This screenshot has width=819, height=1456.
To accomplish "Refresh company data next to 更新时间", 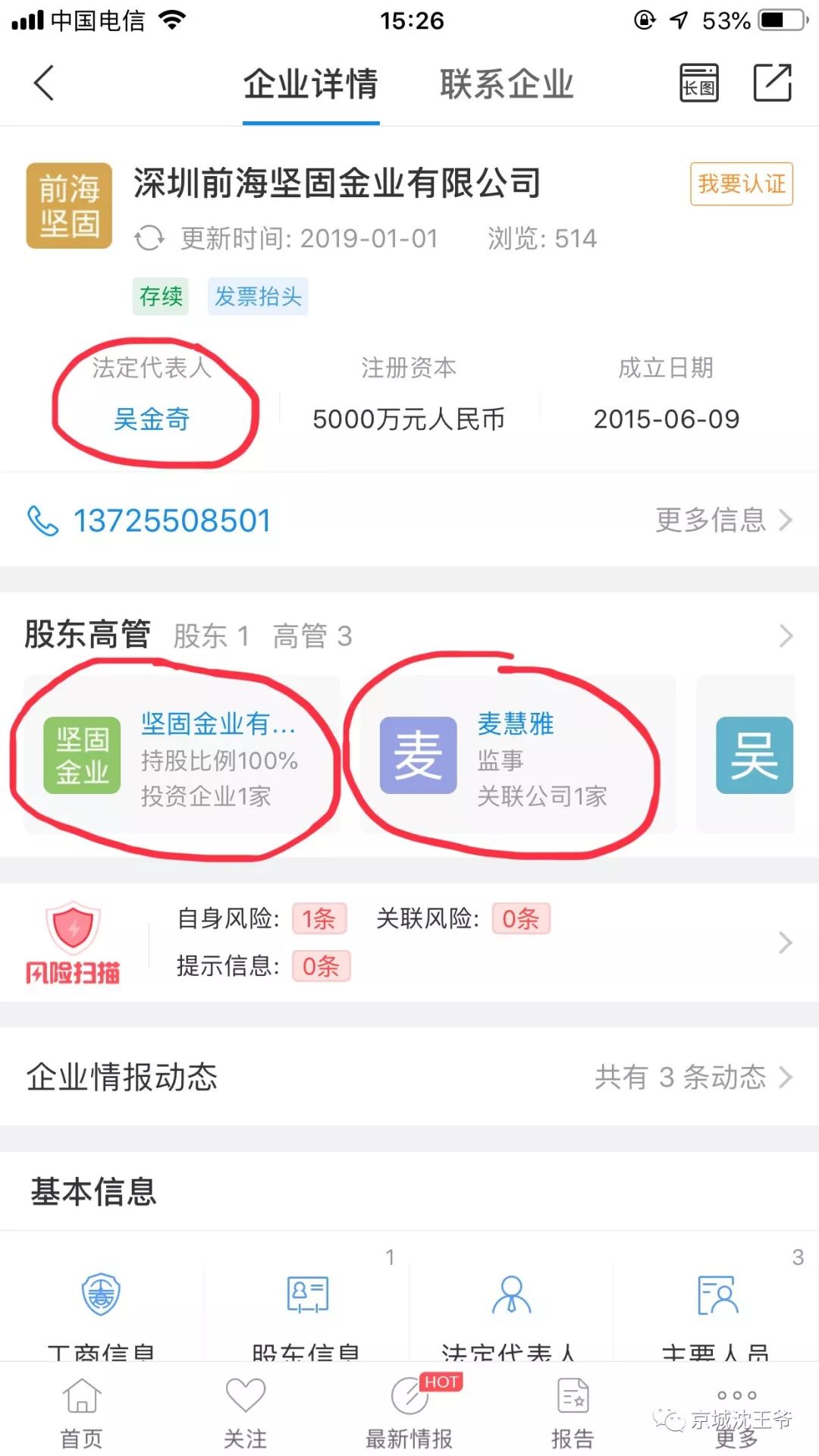I will [x=149, y=238].
